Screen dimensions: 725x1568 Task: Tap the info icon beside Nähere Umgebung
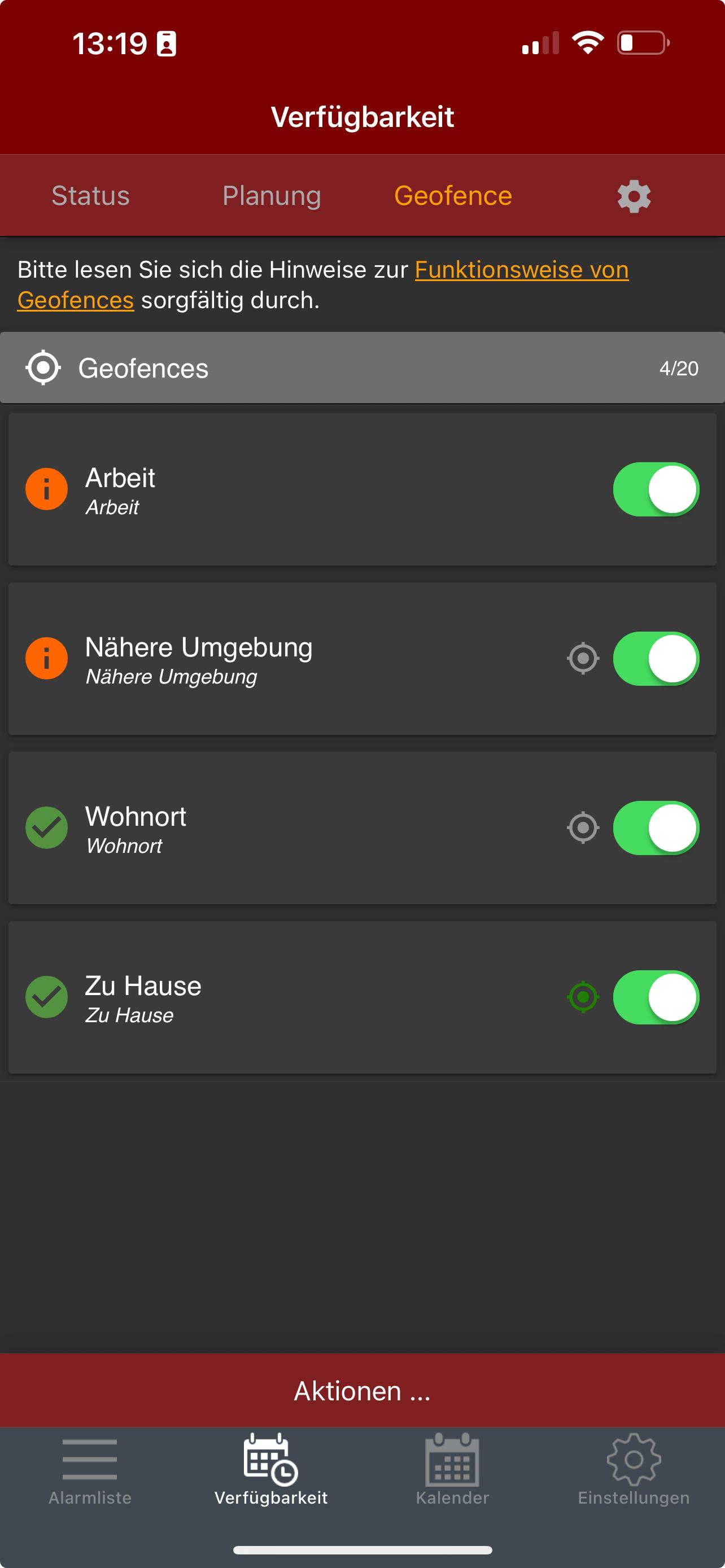(46, 658)
